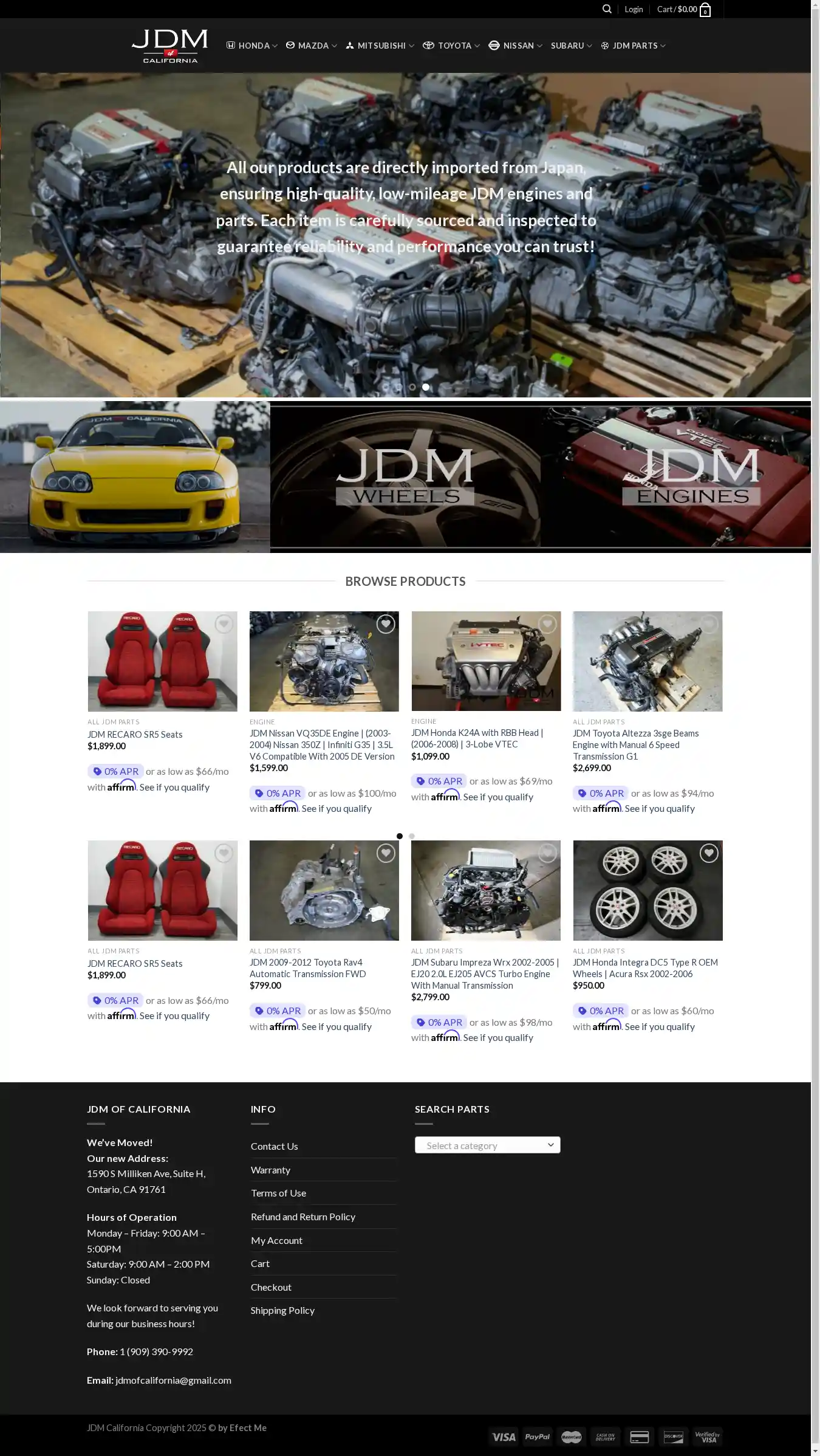
Task: Select the first hero slider dot
Action: (385, 387)
